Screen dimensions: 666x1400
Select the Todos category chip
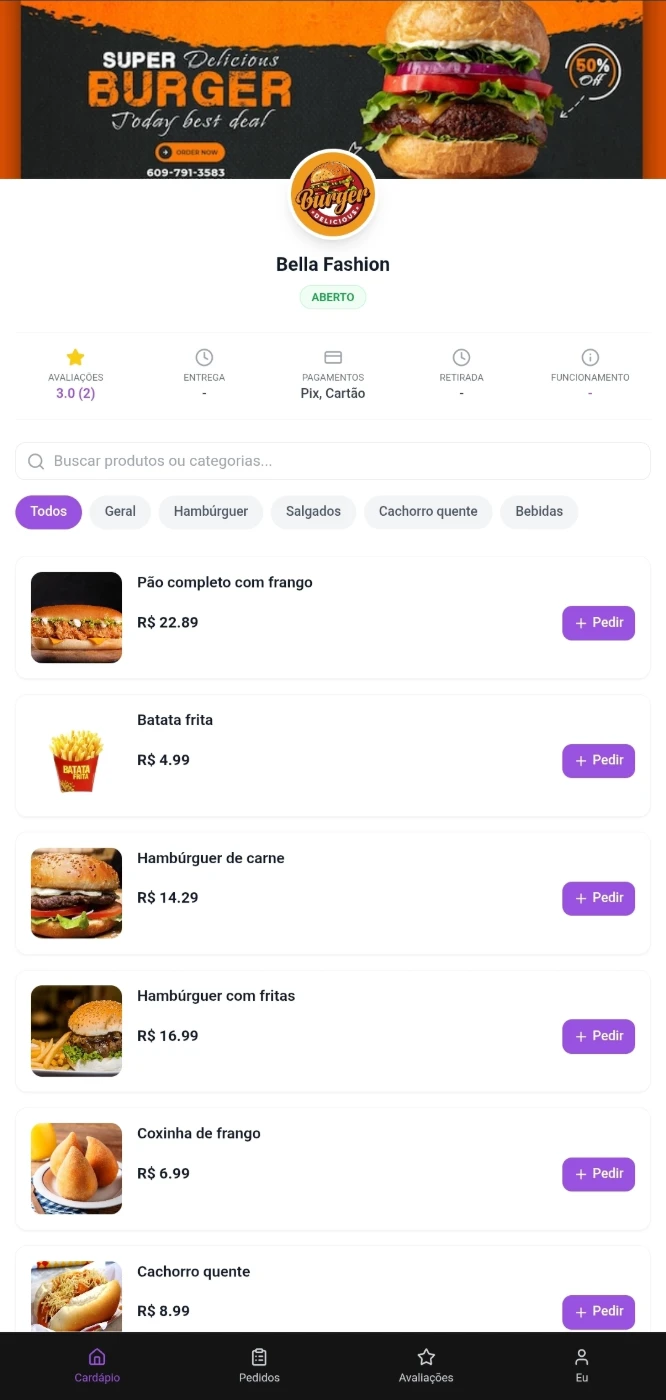click(48, 512)
